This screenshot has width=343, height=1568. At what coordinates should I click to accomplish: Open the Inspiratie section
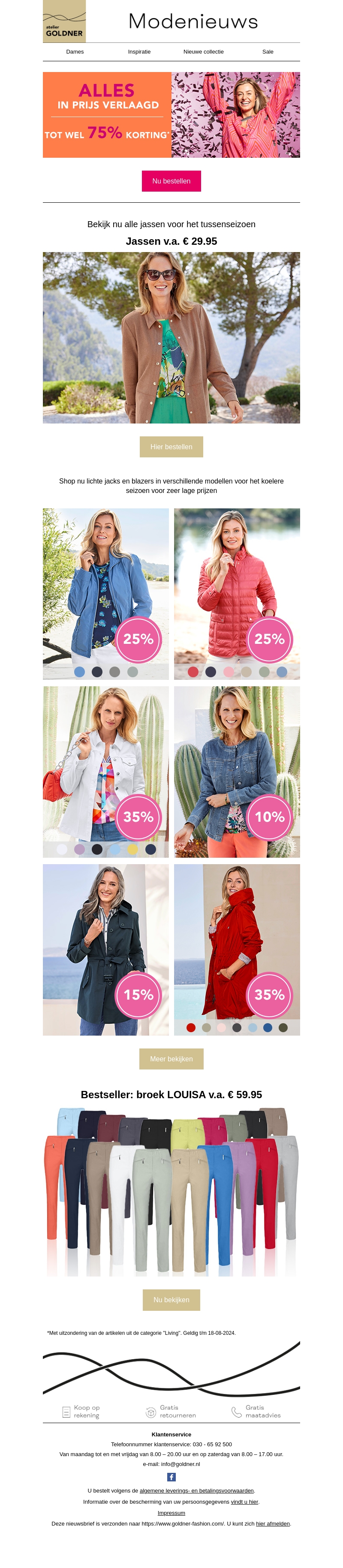pyautogui.click(x=139, y=52)
